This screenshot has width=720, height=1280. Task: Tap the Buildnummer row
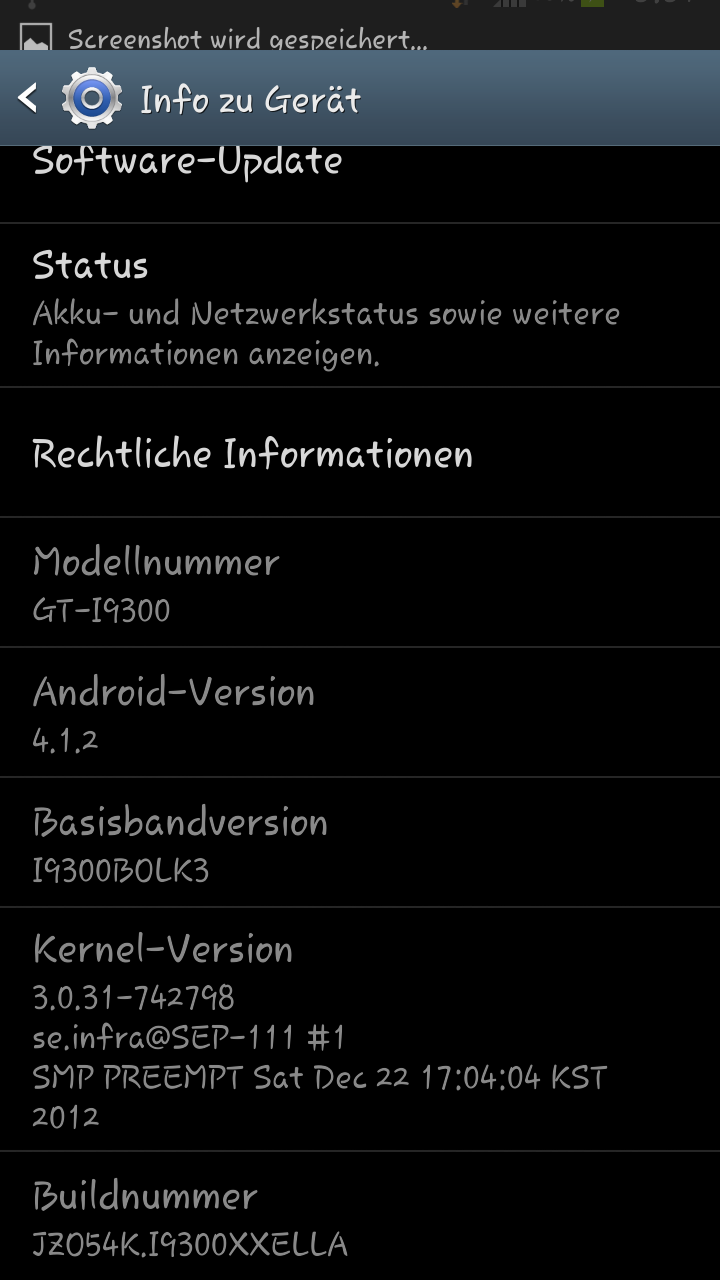[x=360, y=1217]
